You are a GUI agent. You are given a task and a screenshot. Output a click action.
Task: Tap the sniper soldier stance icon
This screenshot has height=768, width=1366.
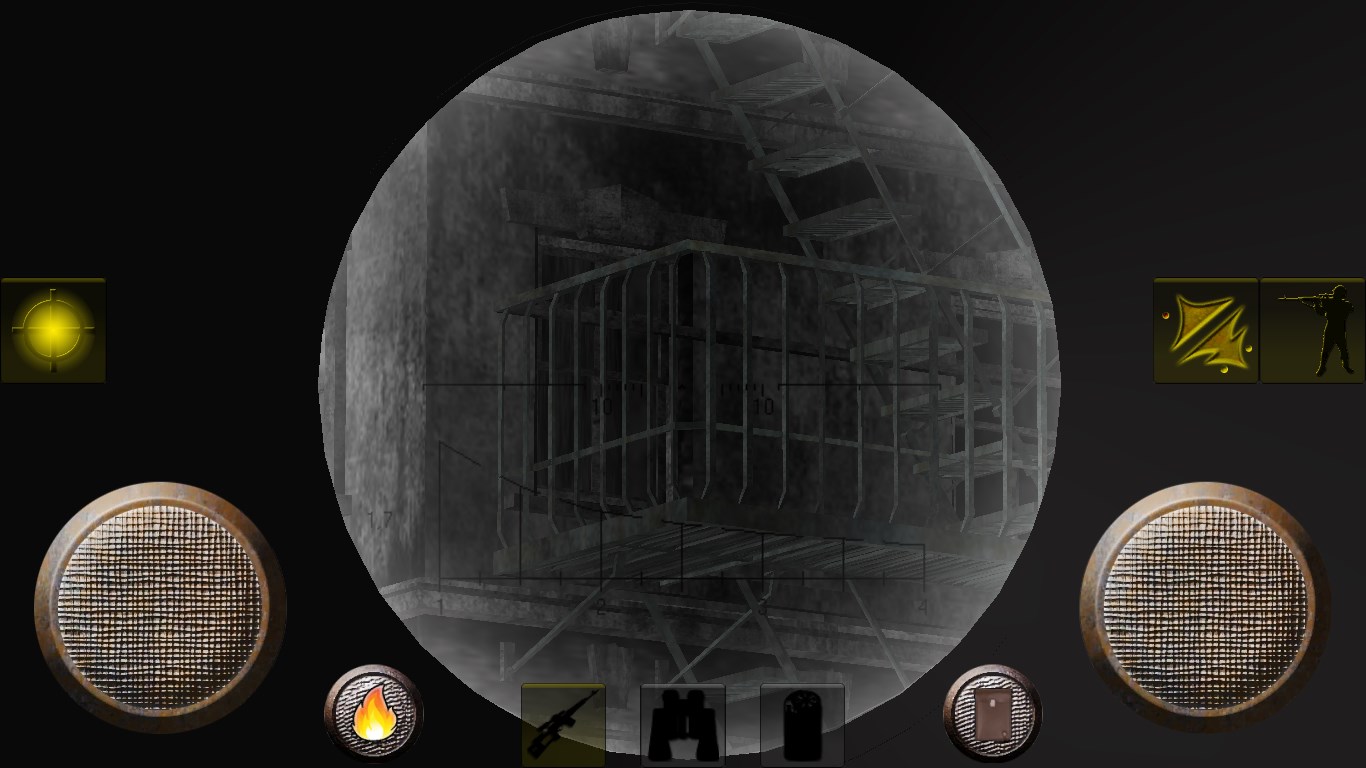(x=1313, y=331)
